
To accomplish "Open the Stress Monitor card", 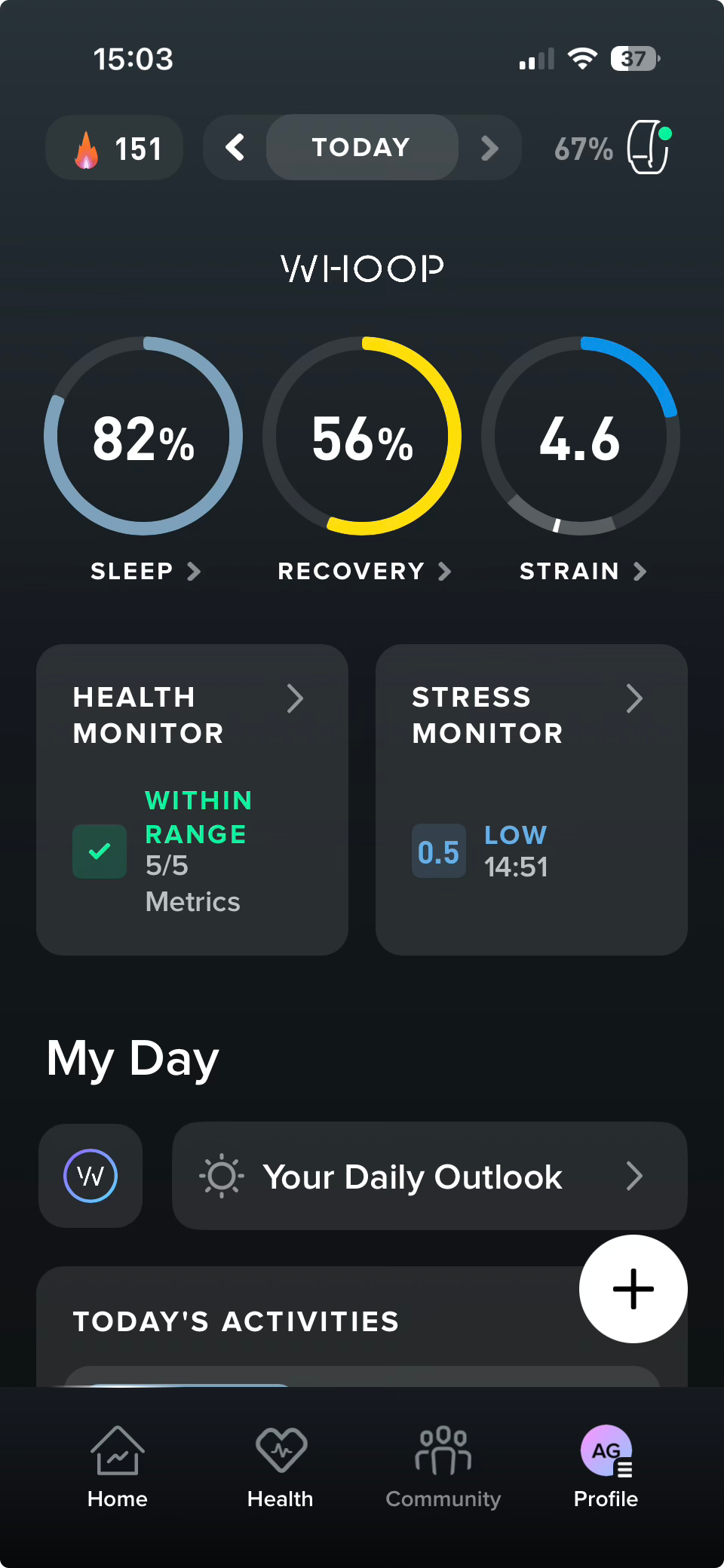I will point(532,799).
